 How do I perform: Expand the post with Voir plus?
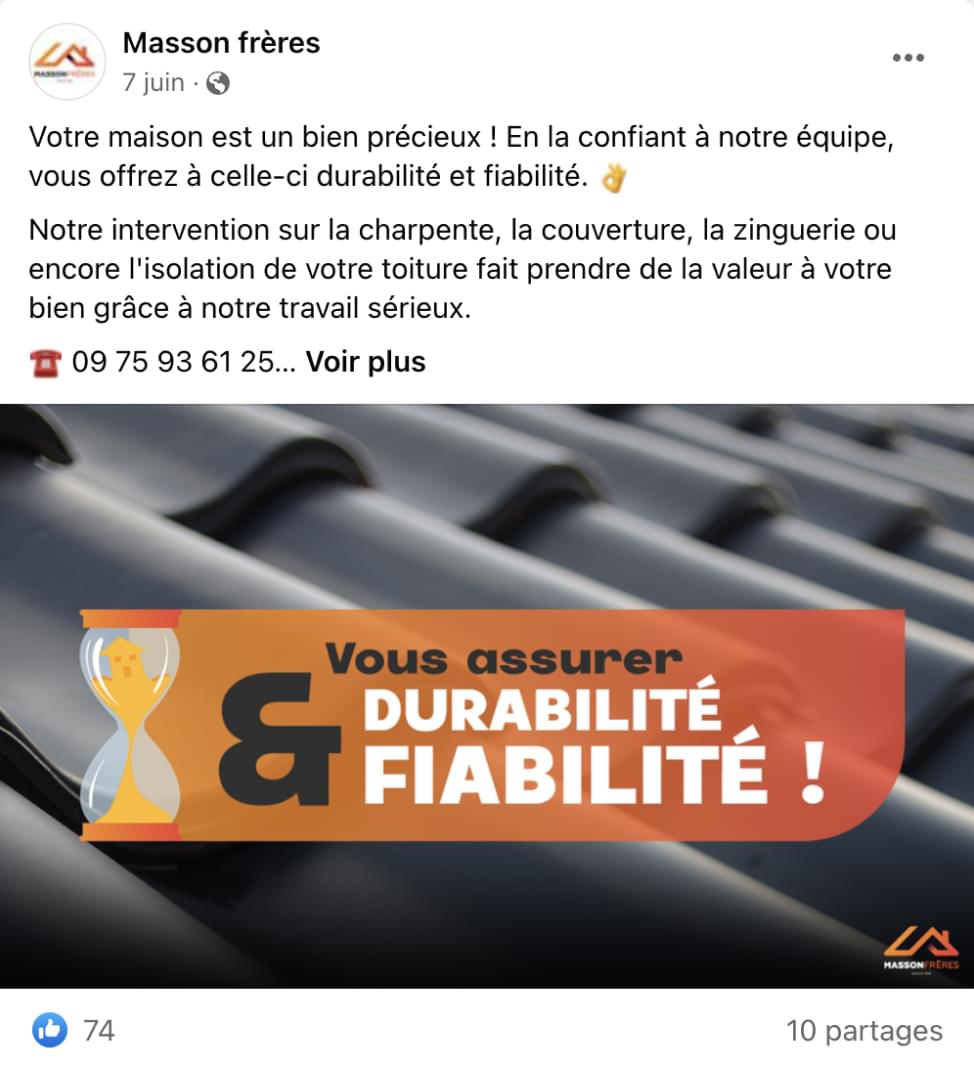(x=365, y=362)
